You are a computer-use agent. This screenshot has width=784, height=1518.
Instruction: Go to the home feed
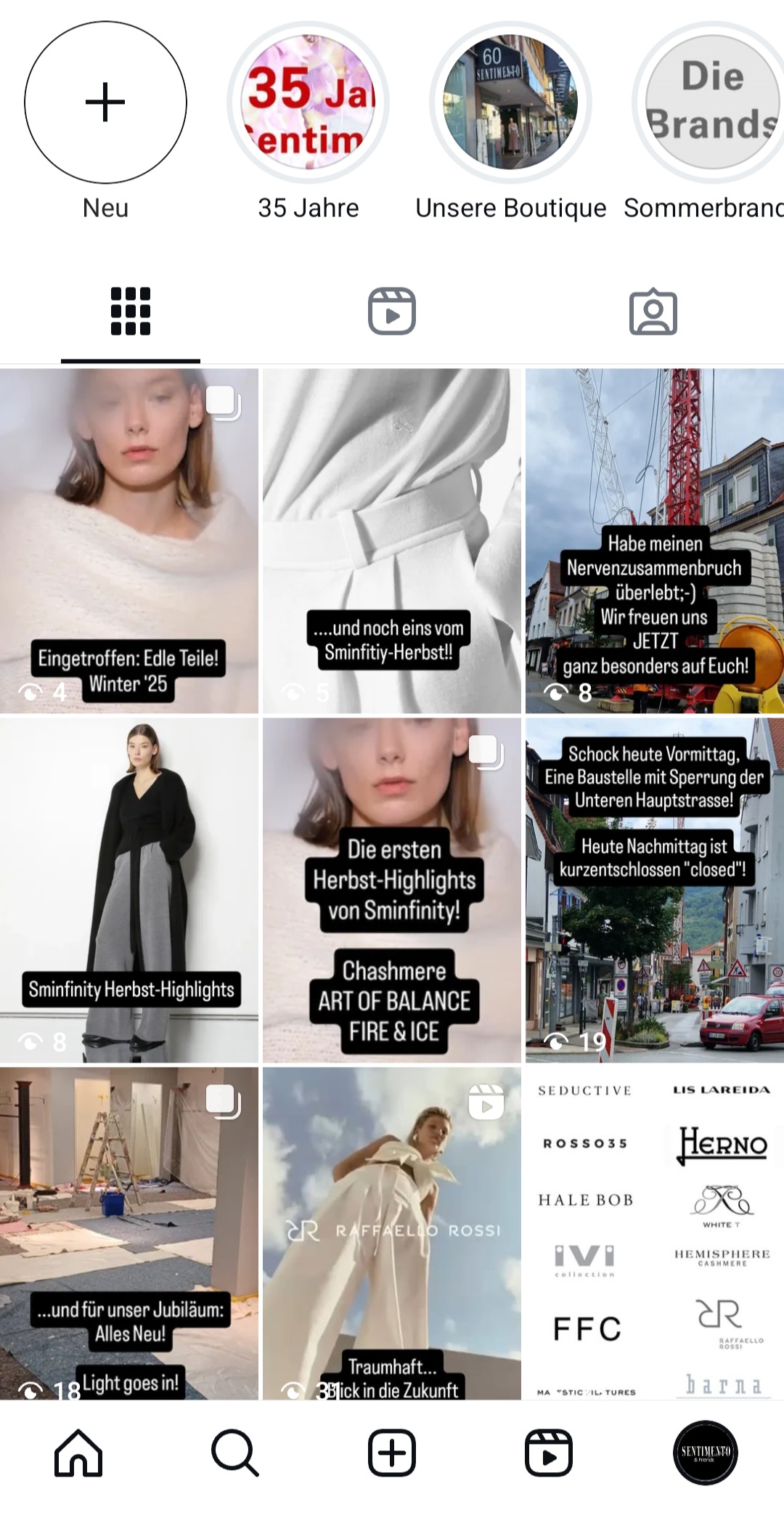[x=78, y=1453]
